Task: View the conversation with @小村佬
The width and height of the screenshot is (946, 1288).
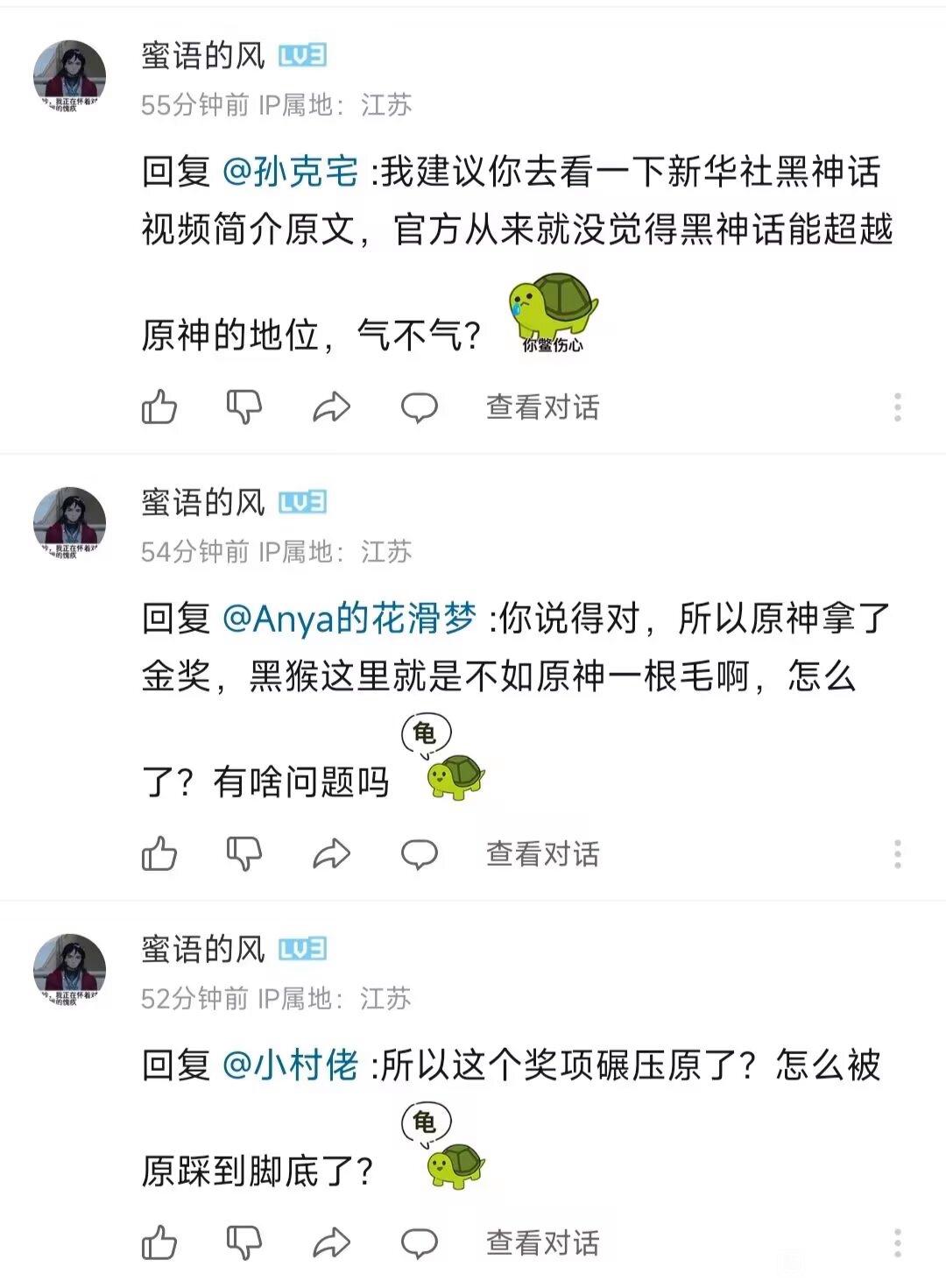Action: click(542, 1242)
